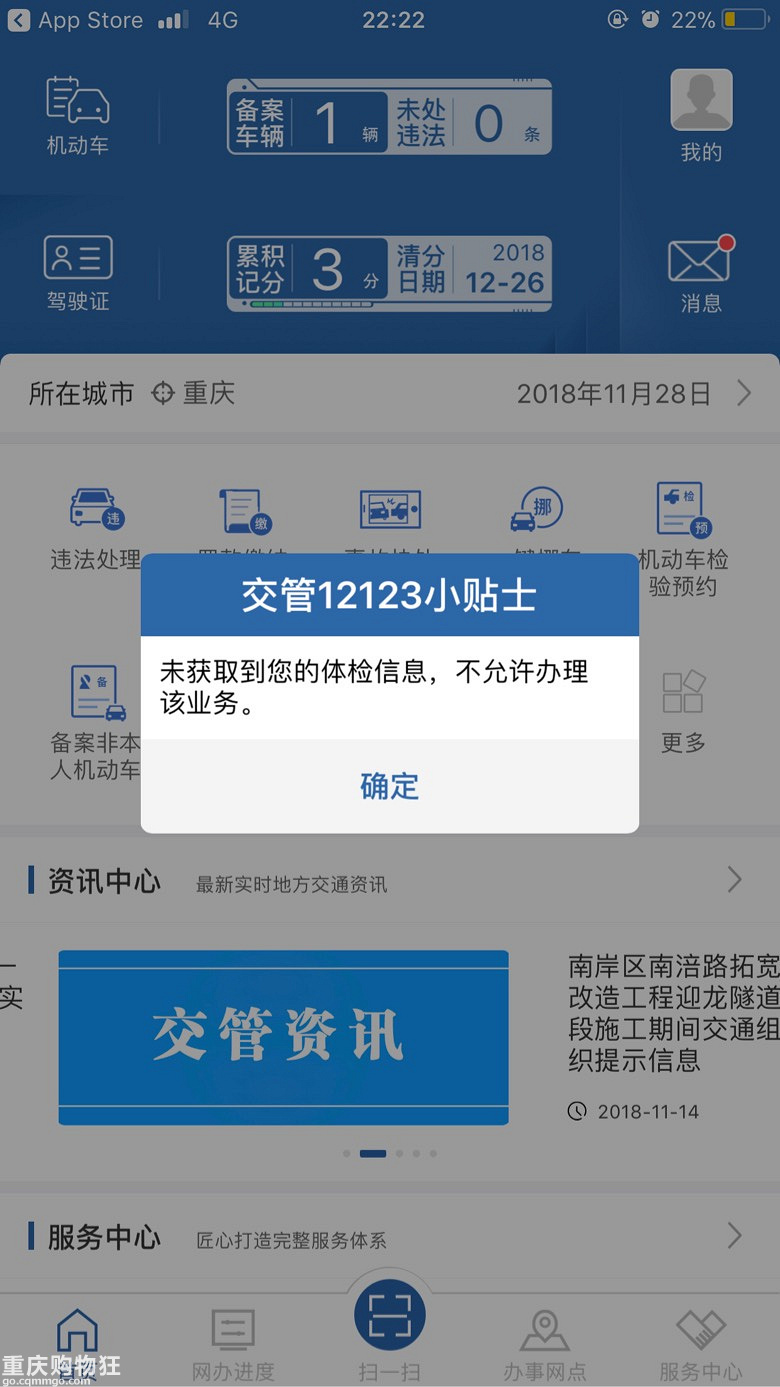
Task: Open 消息 messages envelope
Action: [700, 272]
